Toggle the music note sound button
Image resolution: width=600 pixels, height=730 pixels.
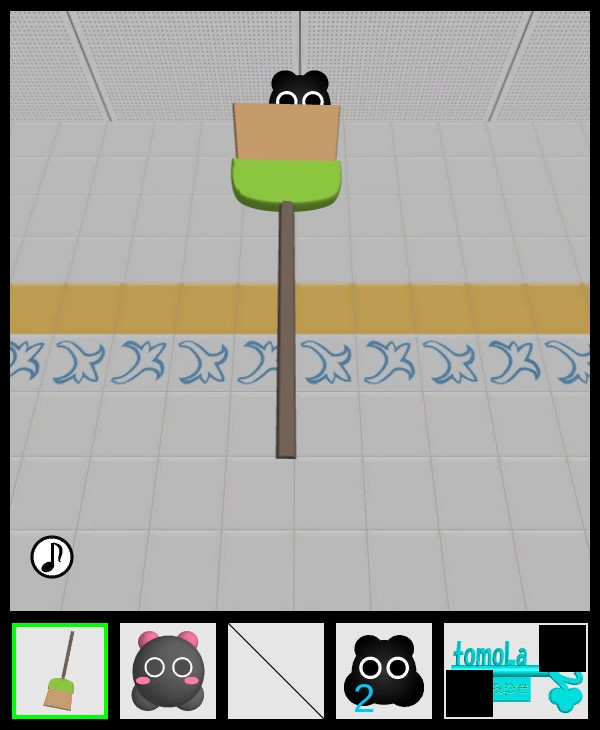coord(52,557)
